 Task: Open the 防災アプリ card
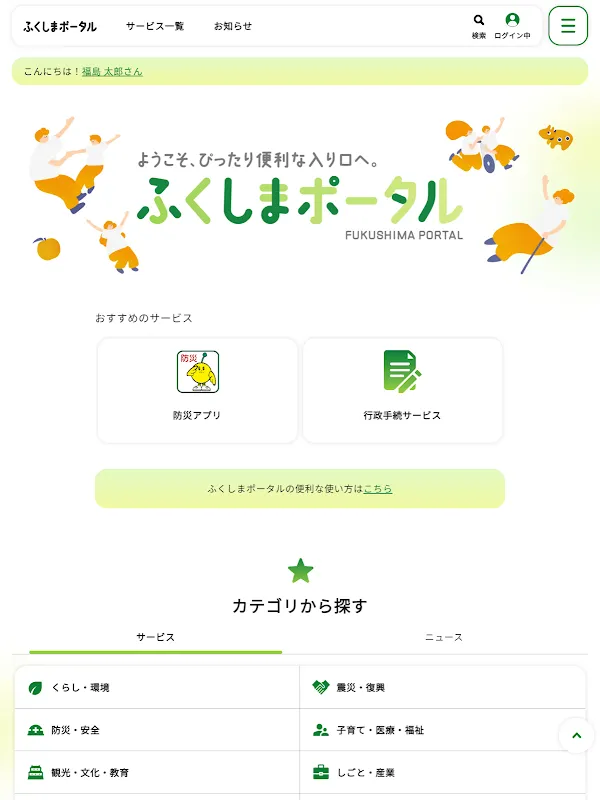click(x=197, y=390)
